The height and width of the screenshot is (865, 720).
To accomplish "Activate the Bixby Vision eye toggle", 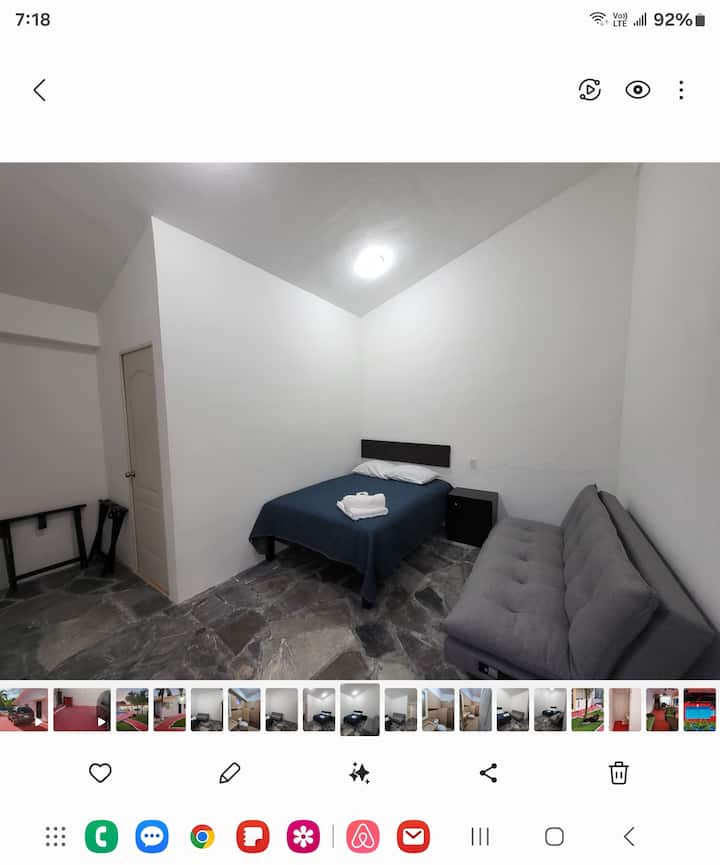I will (637, 90).
